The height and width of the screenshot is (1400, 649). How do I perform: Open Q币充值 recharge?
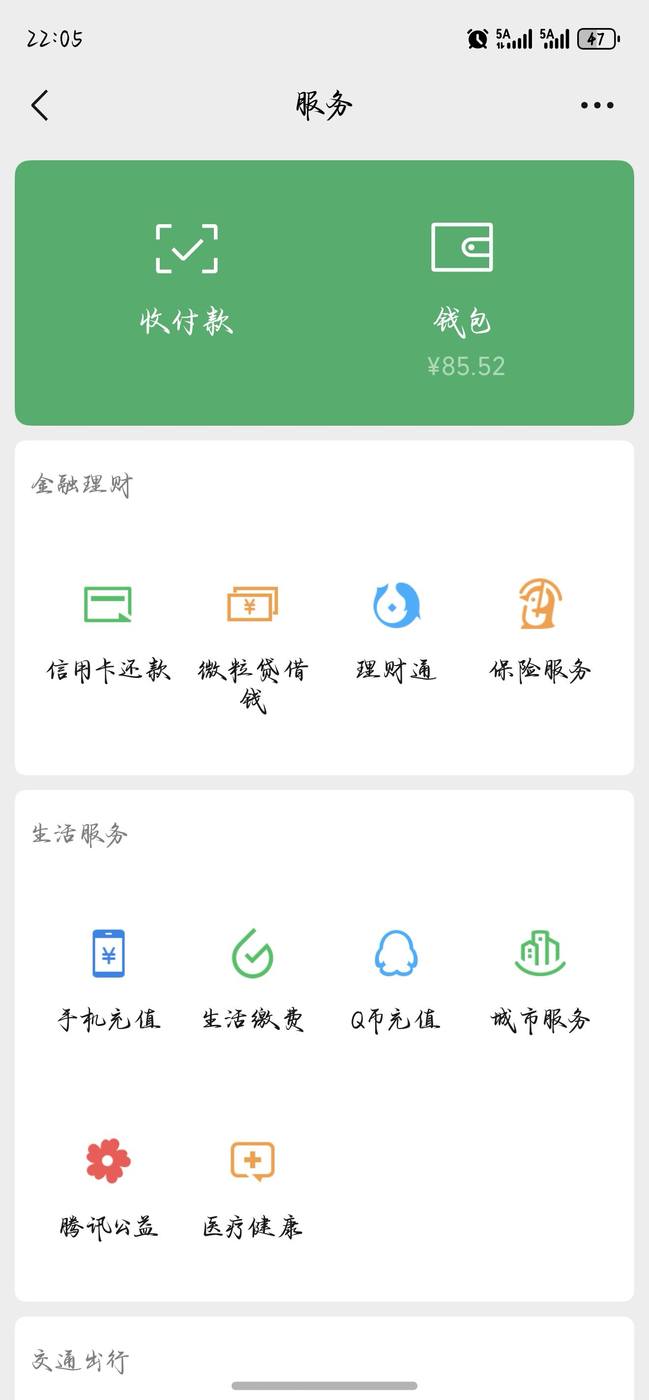tap(396, 978)
